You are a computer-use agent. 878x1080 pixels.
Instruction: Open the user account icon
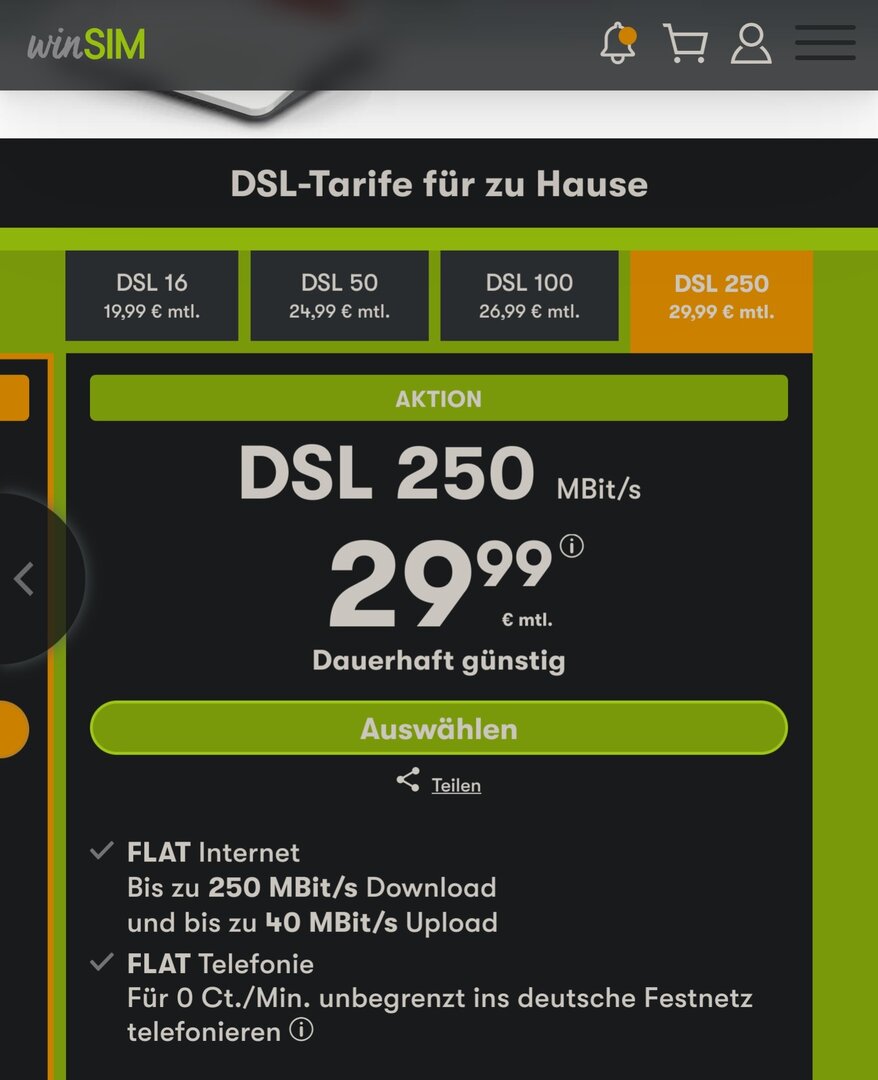[x=751, y=45]
